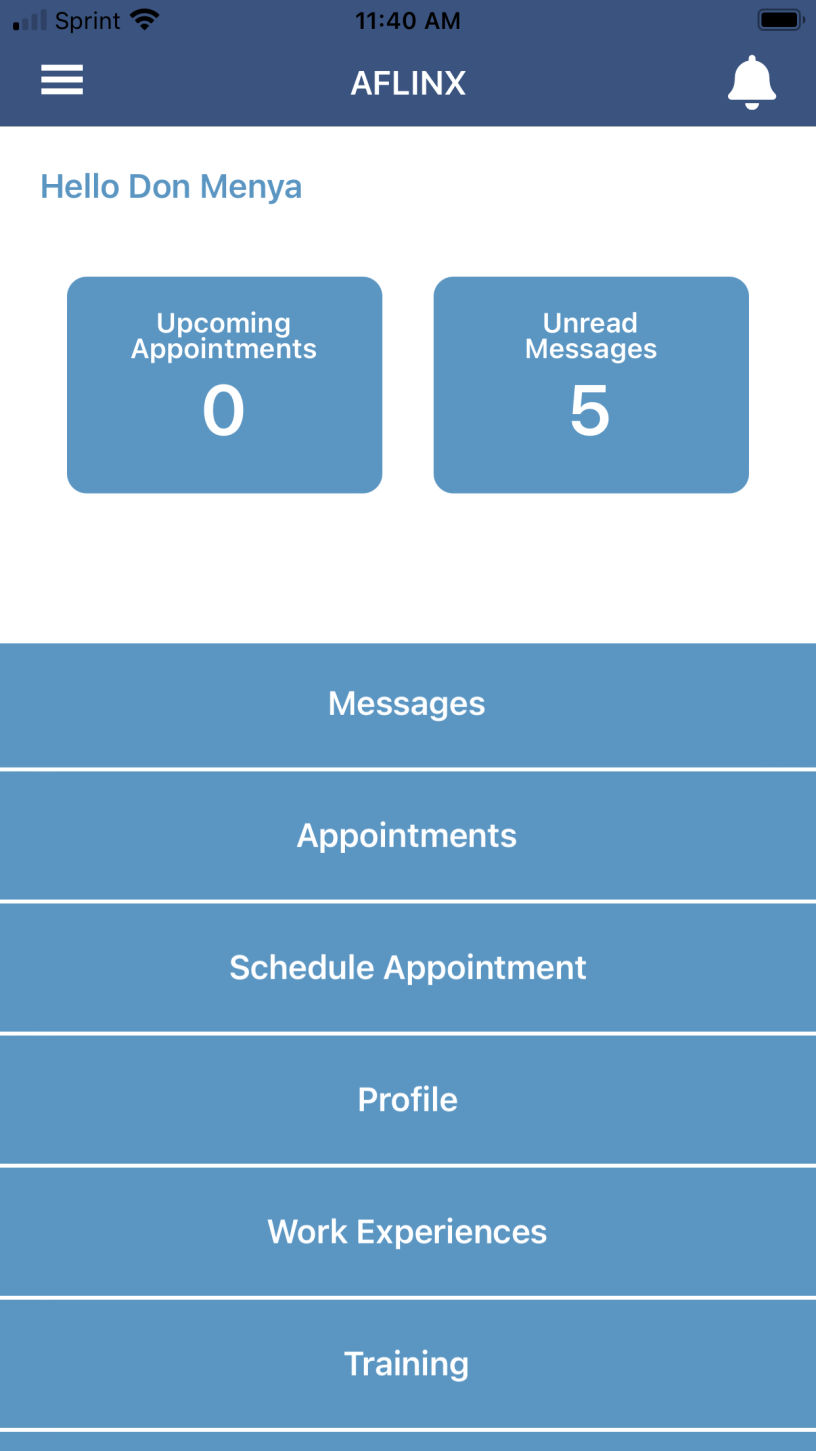This screenshot has height=1451, width=816.
Task: Open the Training section
Action: (x=408, y=1364)
